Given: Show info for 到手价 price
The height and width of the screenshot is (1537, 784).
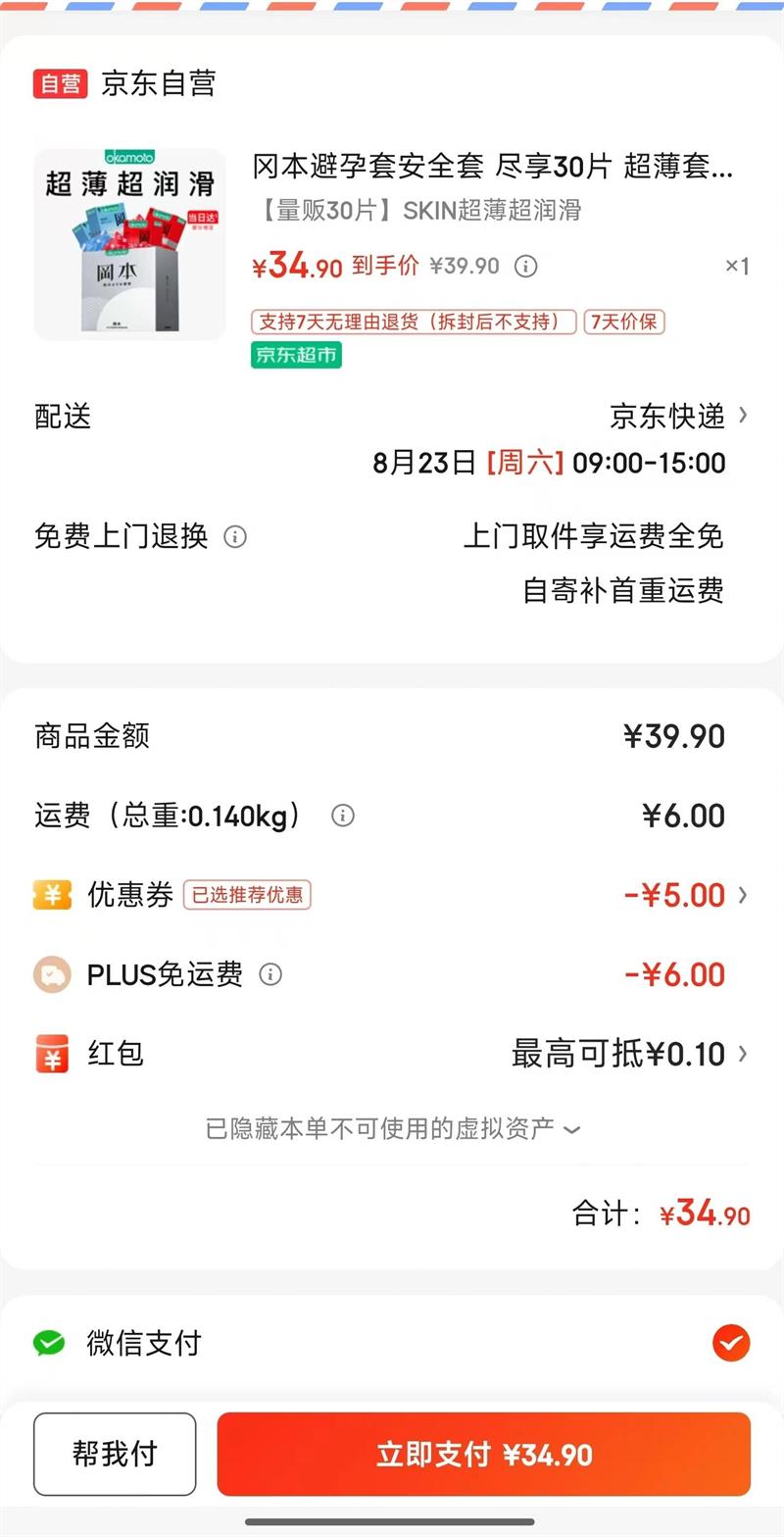Looking at the screenshot, I should click(x=526, y=267).
